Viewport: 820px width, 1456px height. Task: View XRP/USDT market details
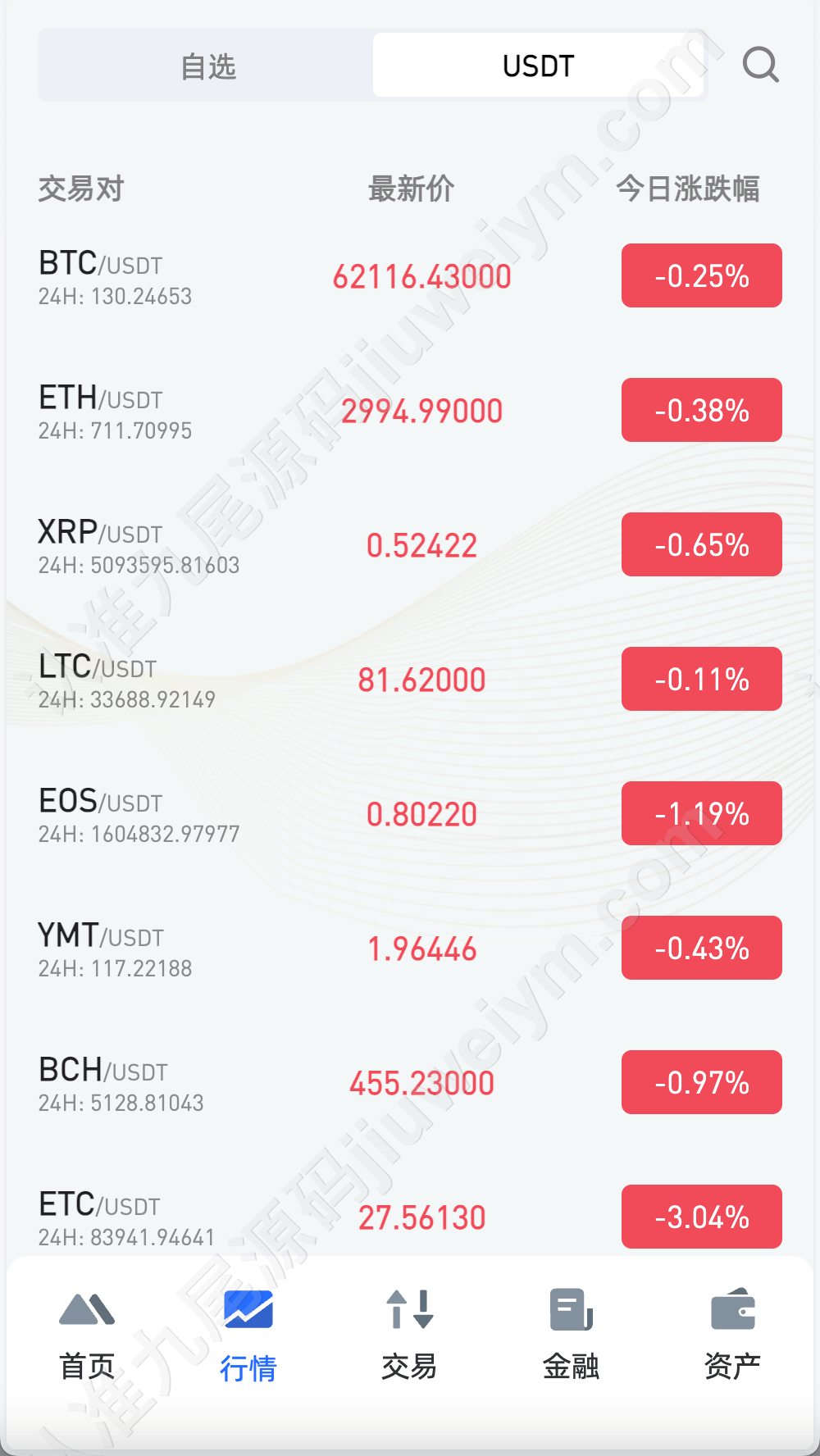click(x=410, y=545)
